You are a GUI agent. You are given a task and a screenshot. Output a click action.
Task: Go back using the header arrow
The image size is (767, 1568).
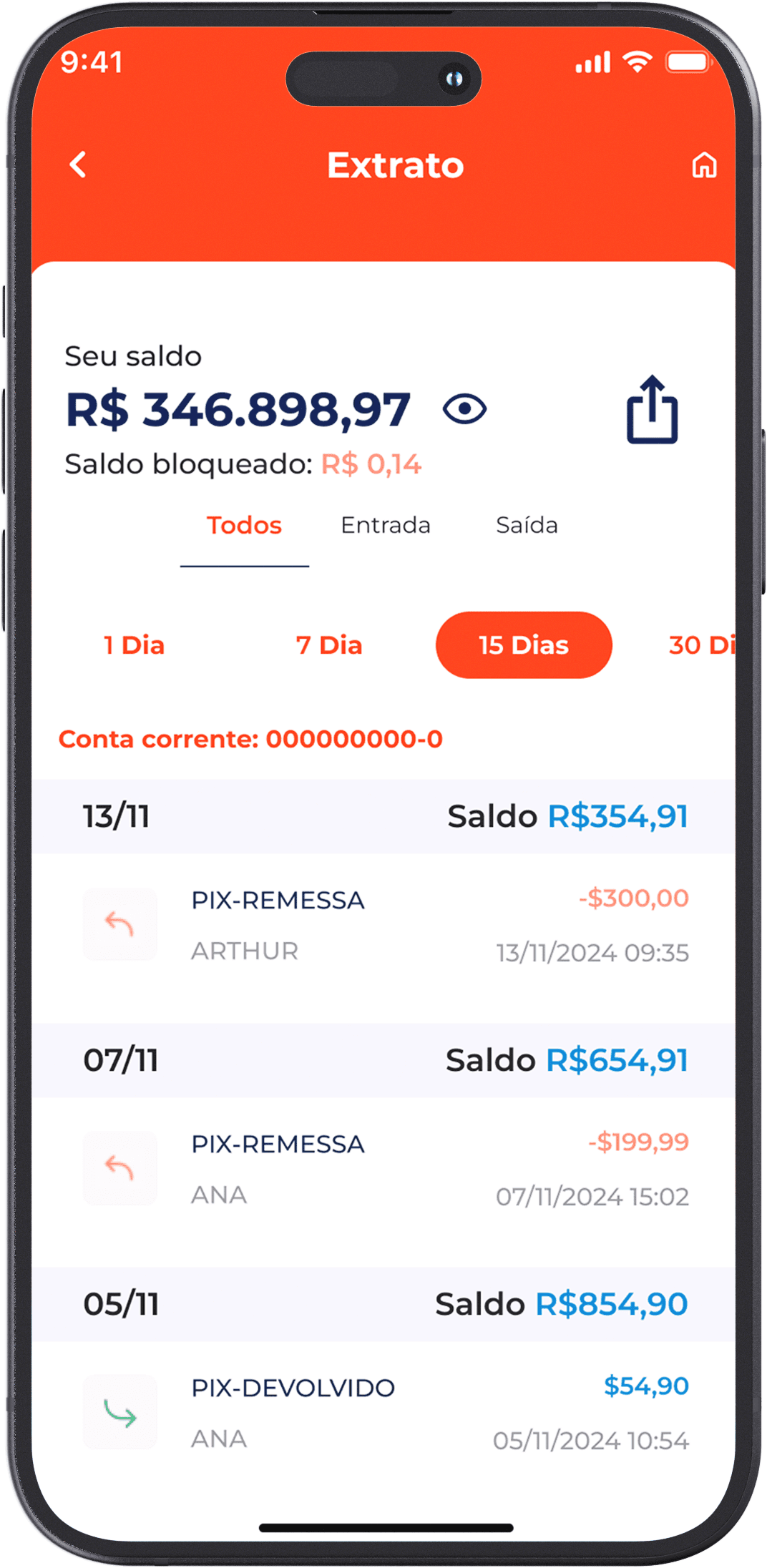(x=78, y=165)
